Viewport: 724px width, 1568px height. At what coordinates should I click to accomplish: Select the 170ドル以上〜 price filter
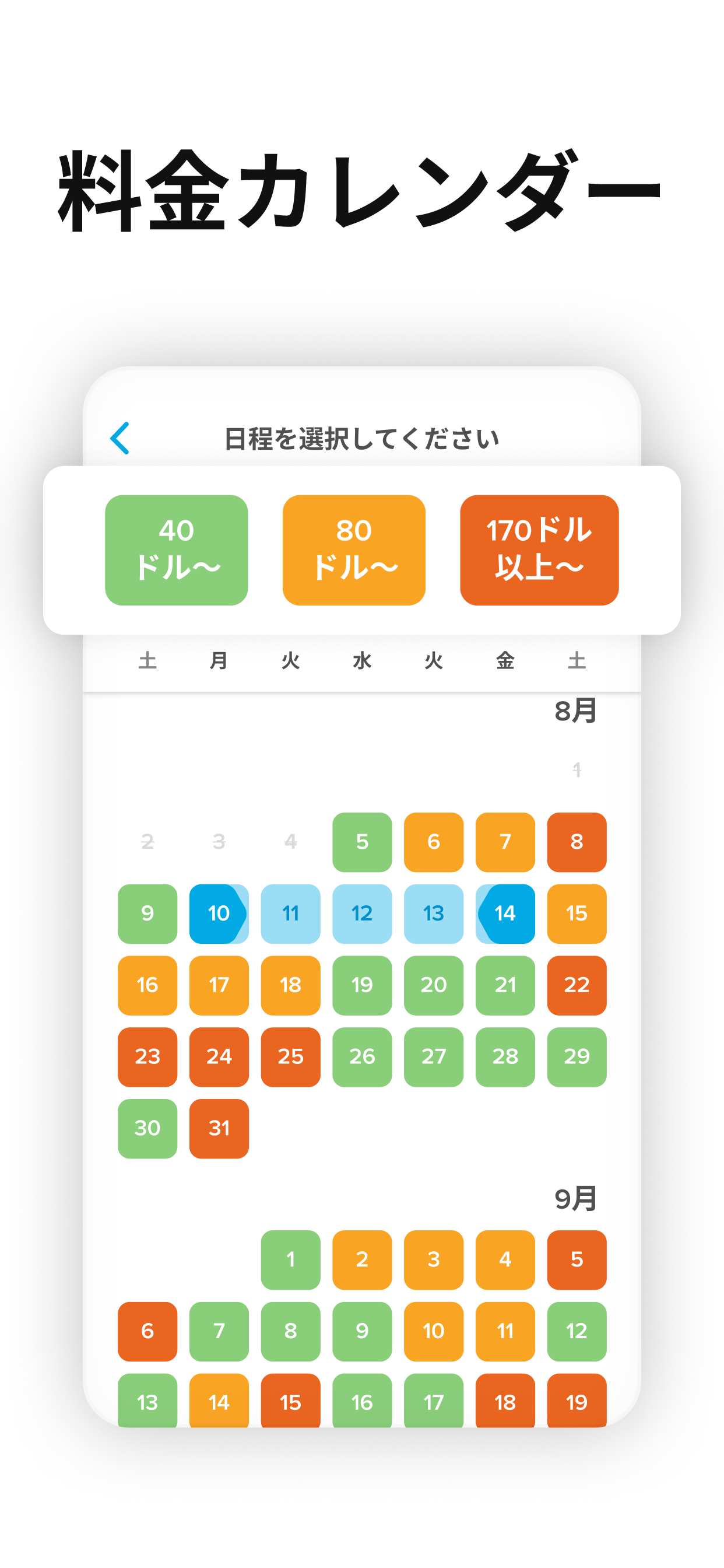click(x=539, y=548)
